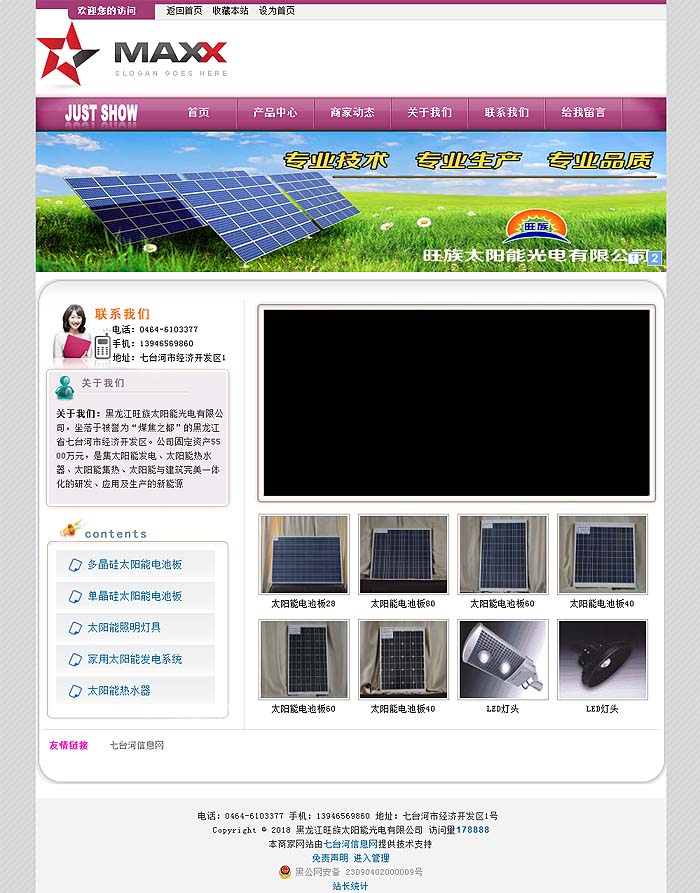Select 设为首页 at the top
700x893 pixels.
[x=277, y=11]
